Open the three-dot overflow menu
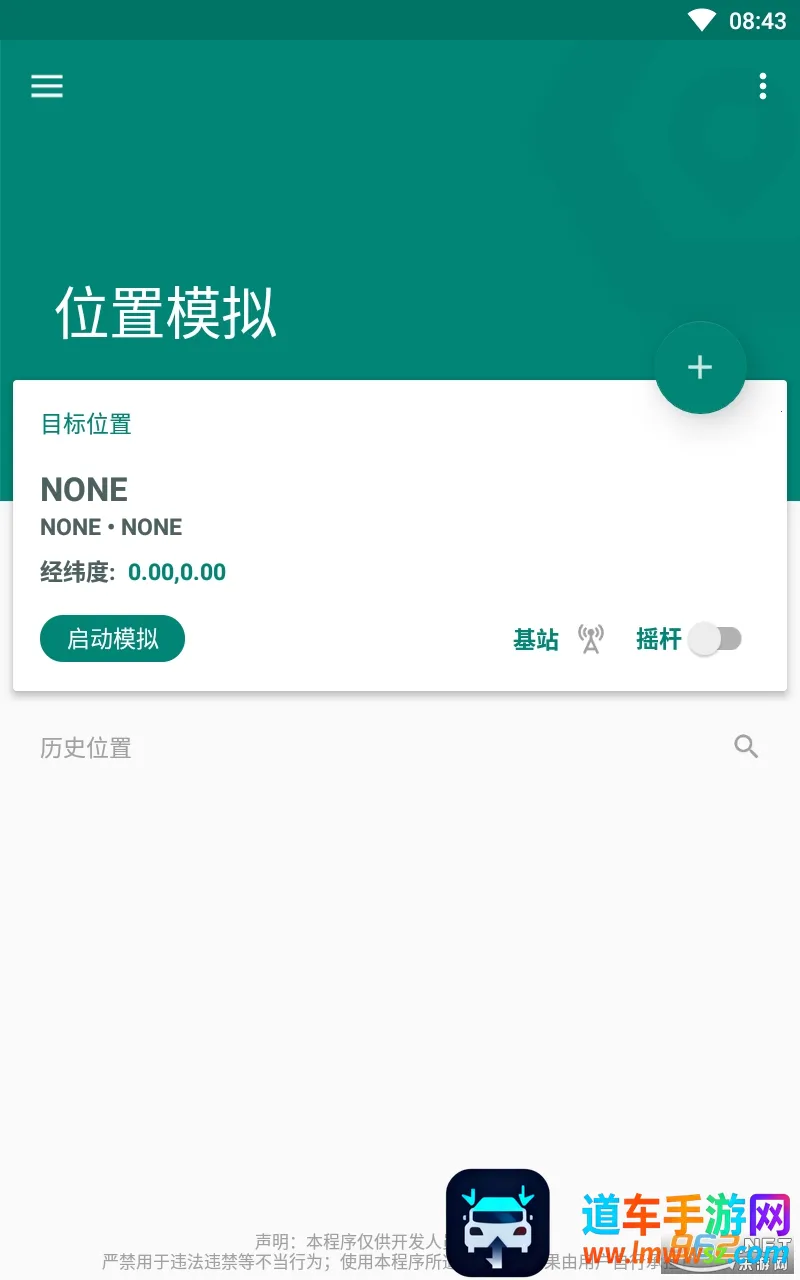Image resolution: width=800 pixels, height=1280 pixels. pos(762,86)
